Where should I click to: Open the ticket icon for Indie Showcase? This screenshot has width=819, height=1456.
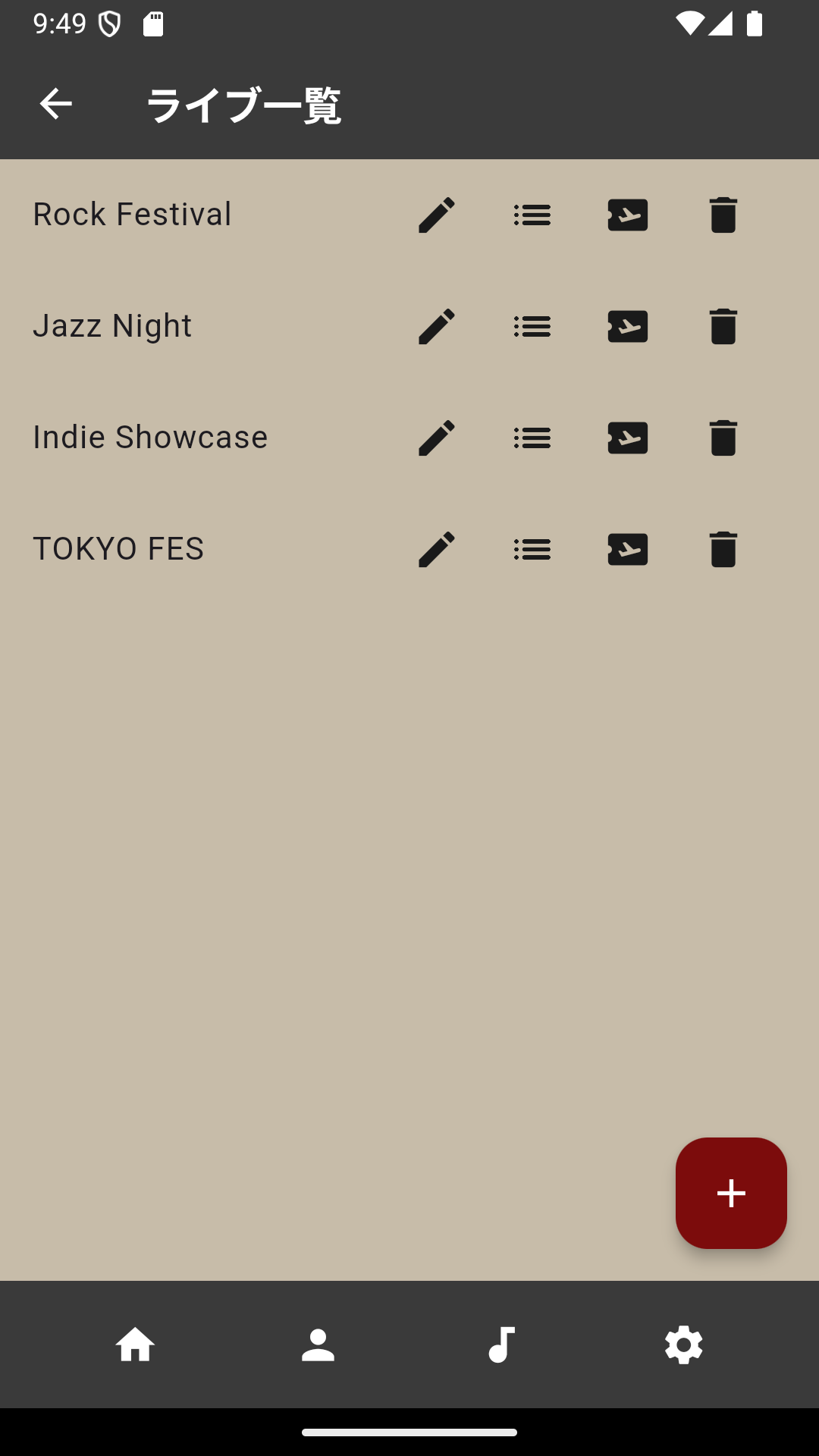[x=628, y=438]
